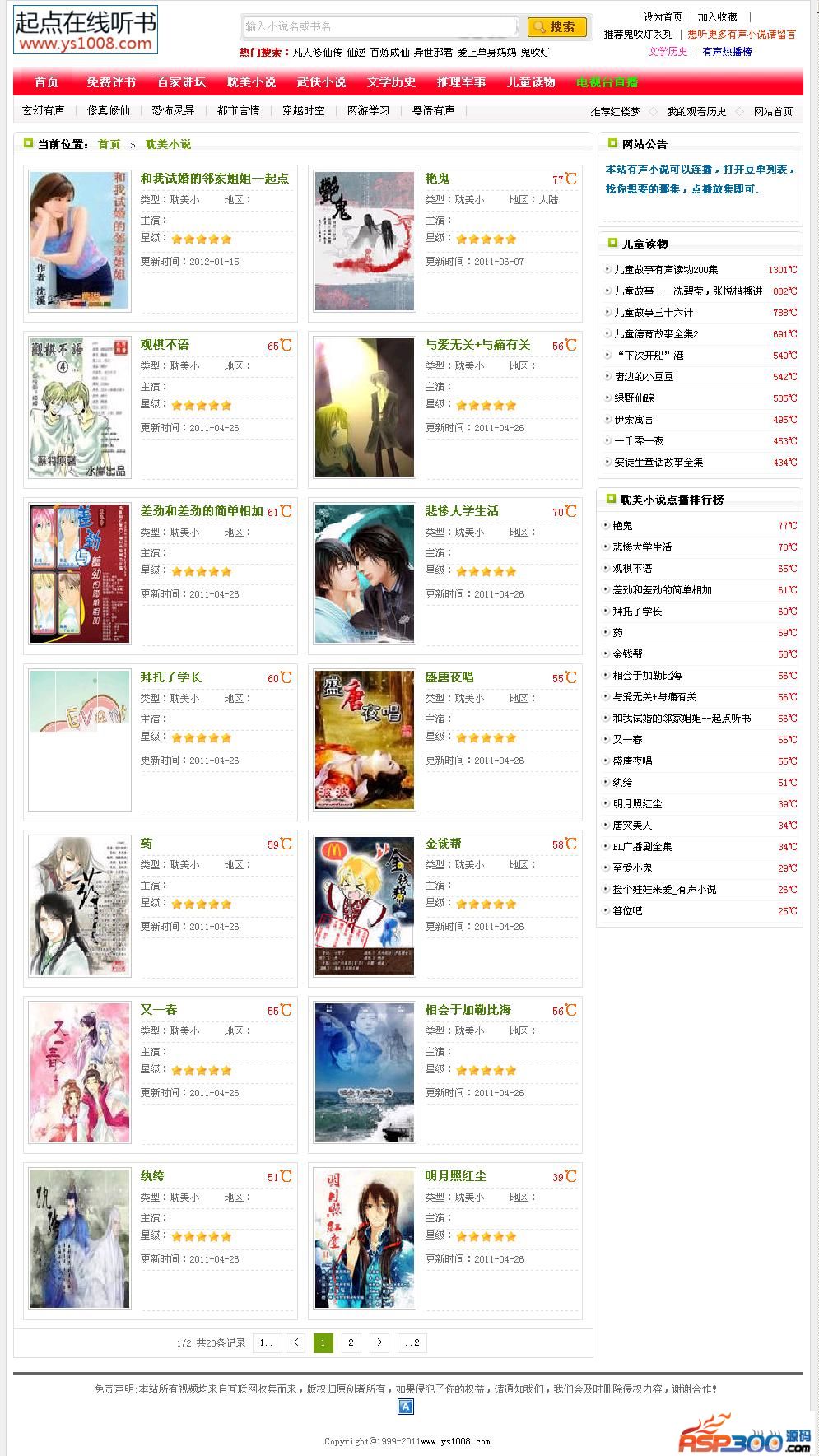Open the 观棋不语 title link
The height and width of the screenshot is (1456, 819).
[165, 345]
